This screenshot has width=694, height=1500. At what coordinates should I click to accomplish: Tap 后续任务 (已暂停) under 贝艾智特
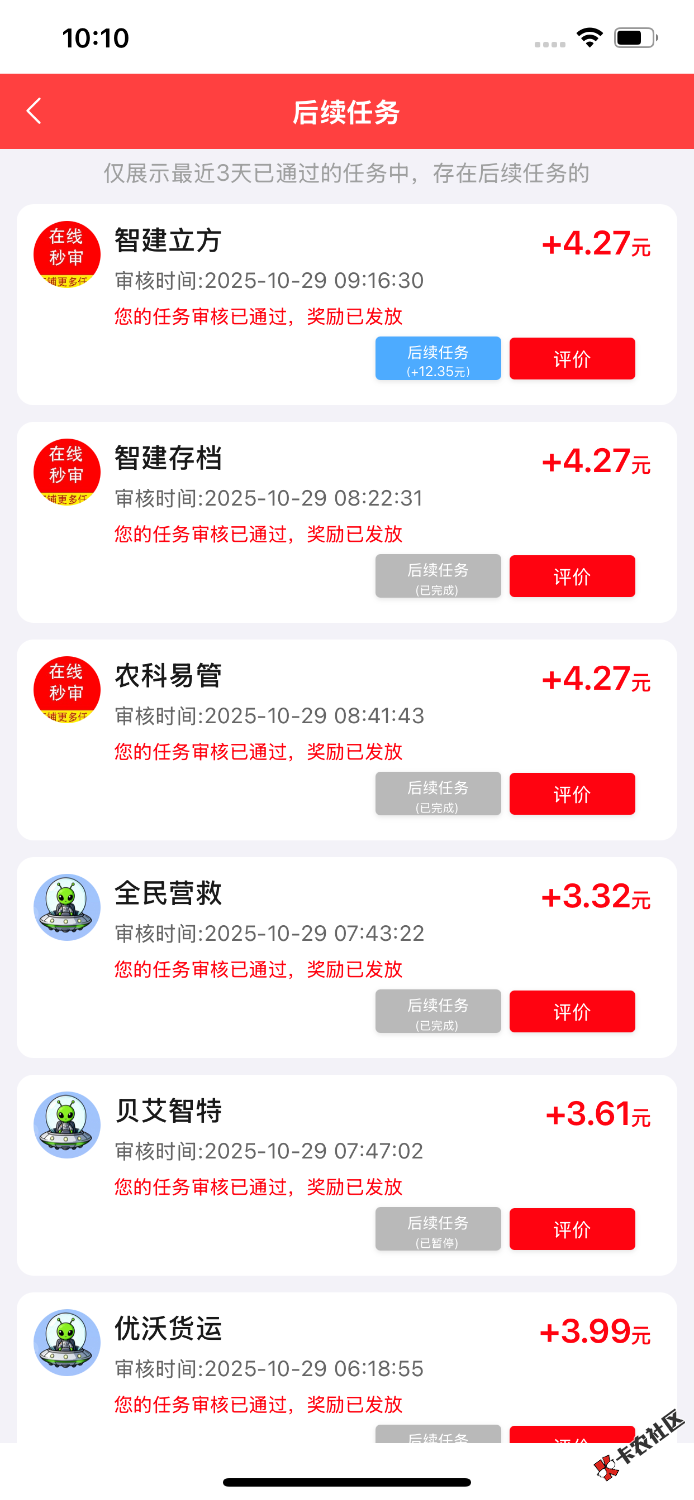[x=438, y=1229]
